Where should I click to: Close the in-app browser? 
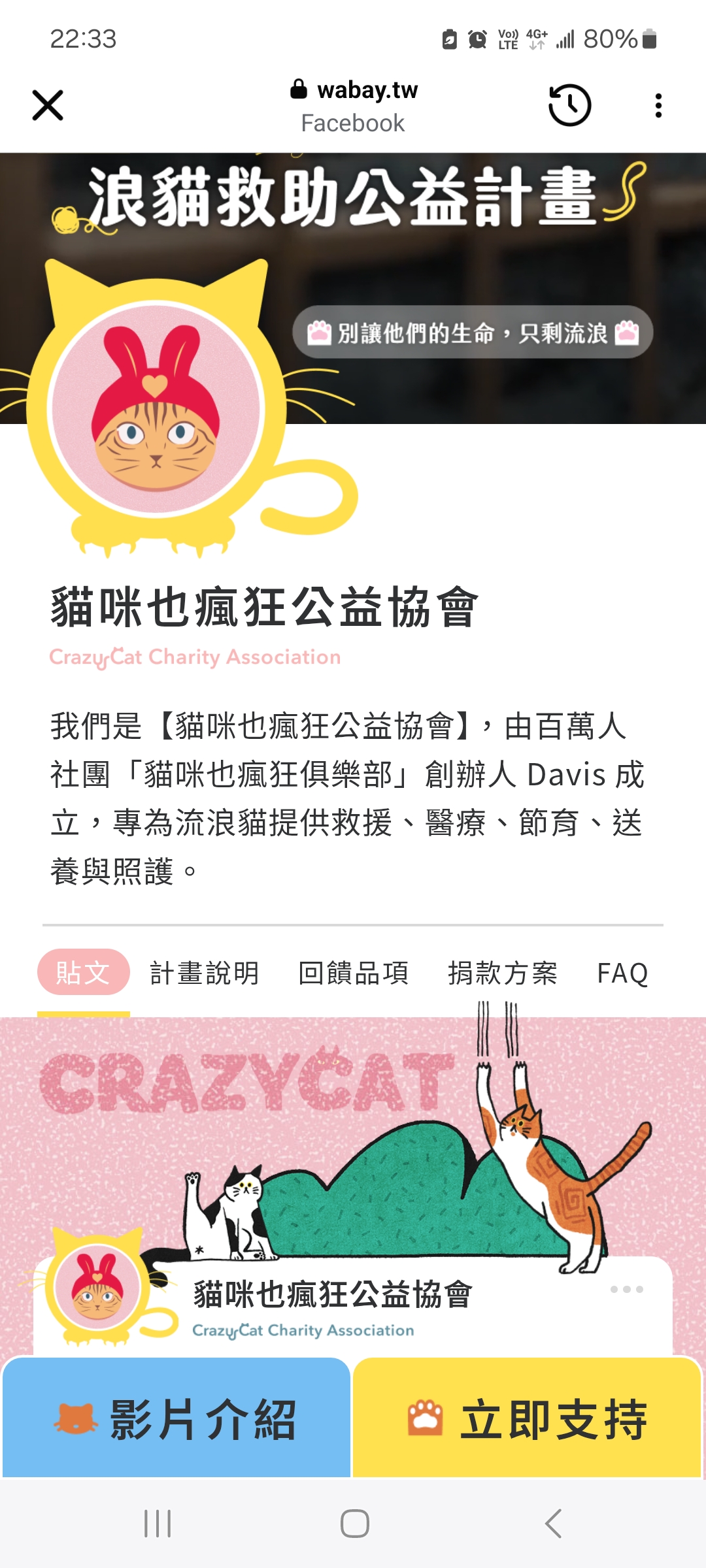(x=48, y=105)
